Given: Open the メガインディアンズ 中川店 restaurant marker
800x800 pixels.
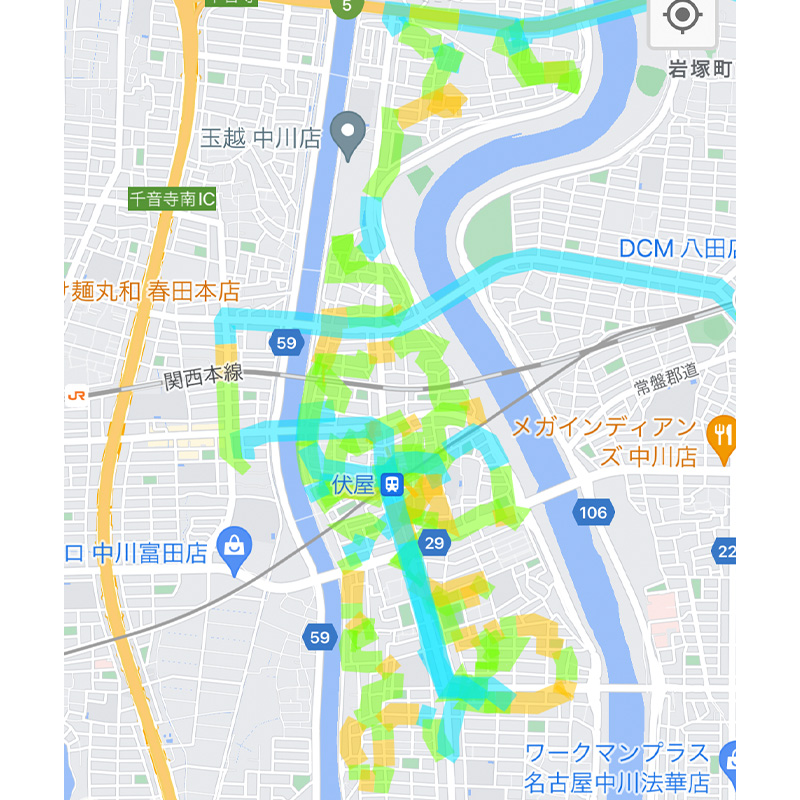Looking at the screenshot, I should [x=720, y=433].
